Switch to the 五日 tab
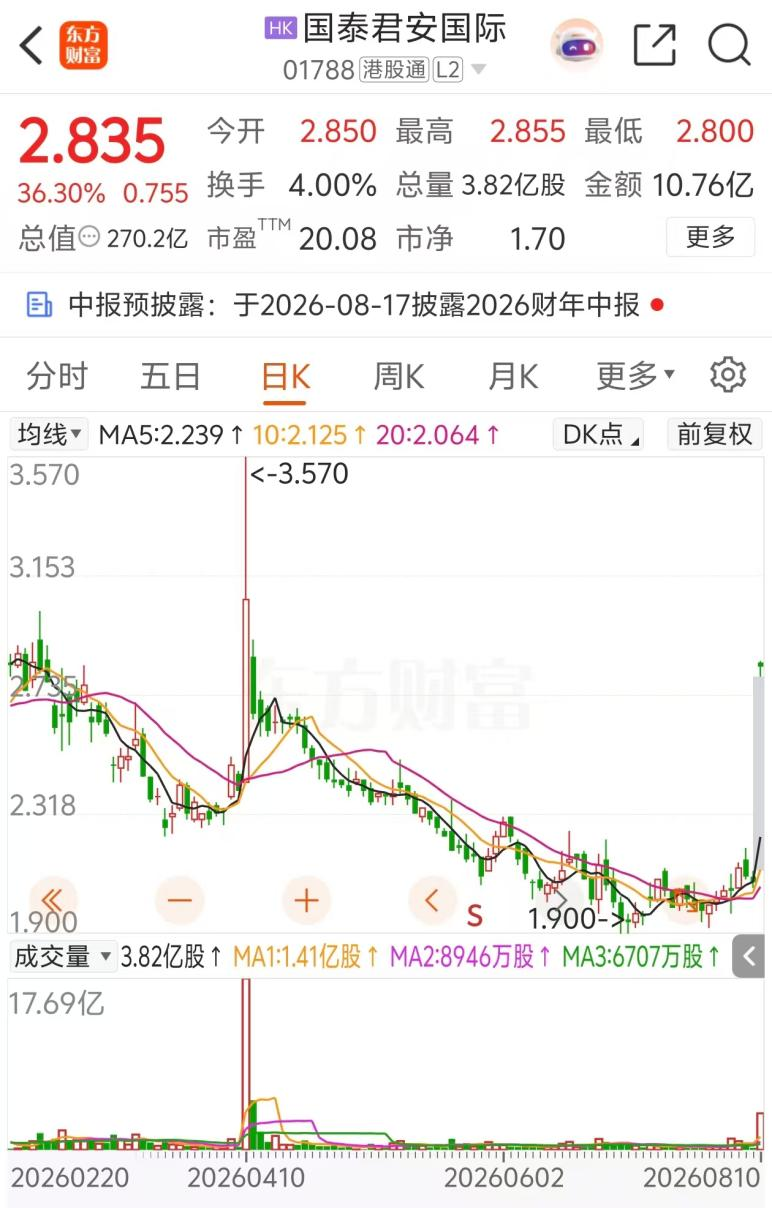 point(171,377)
